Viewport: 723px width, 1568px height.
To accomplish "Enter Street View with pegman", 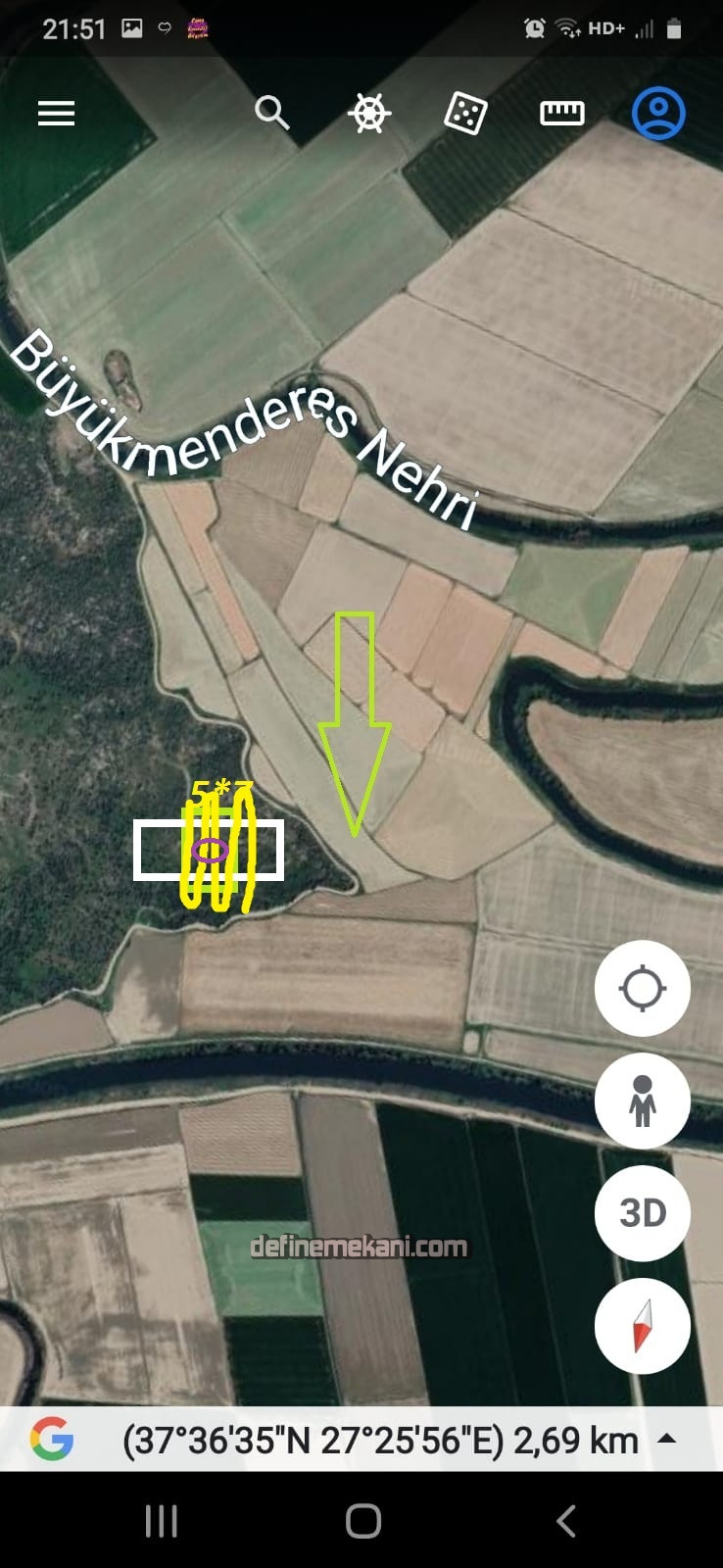I will 643,1101.
